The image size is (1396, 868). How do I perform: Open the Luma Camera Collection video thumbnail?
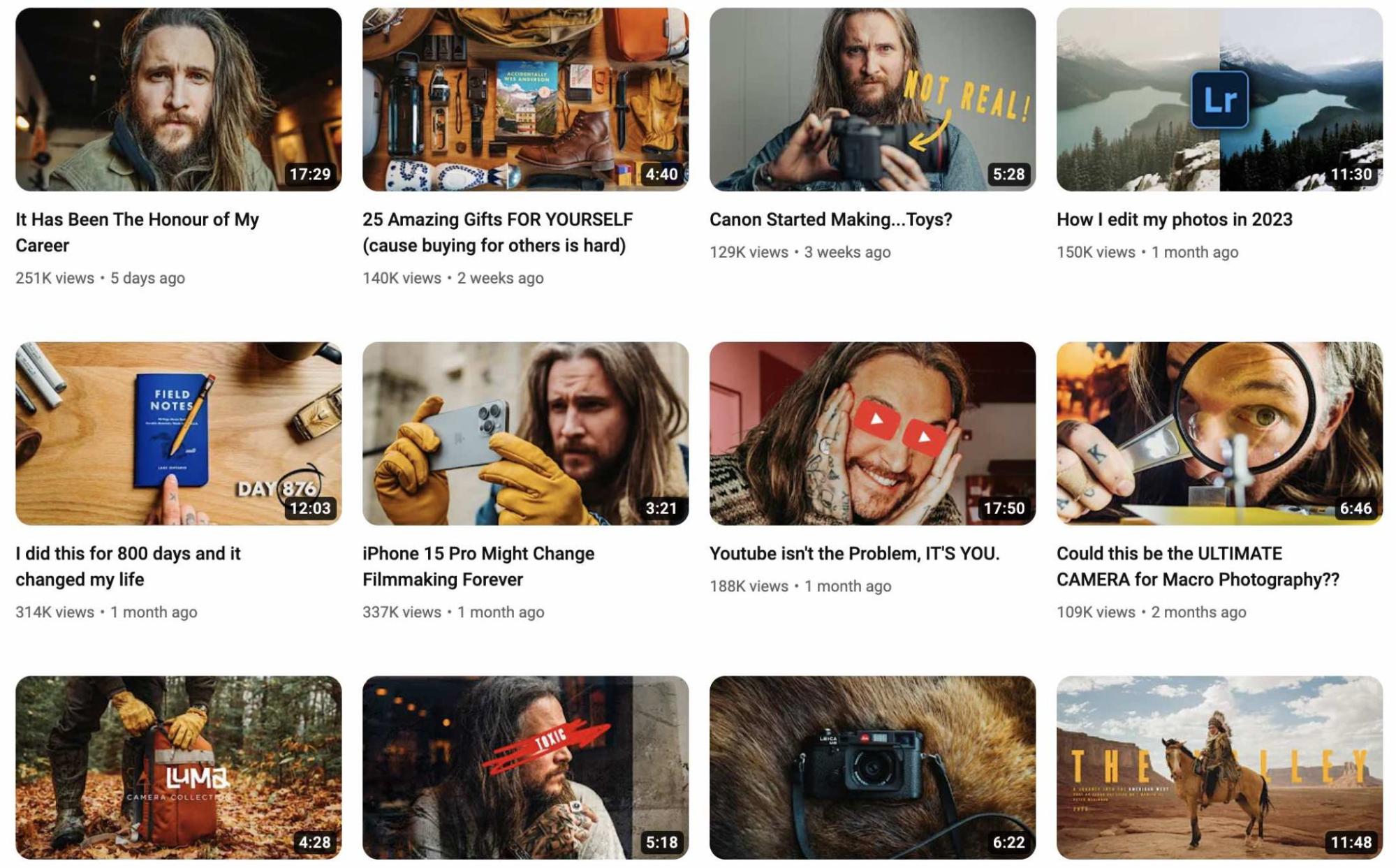[x=178, y=767]
